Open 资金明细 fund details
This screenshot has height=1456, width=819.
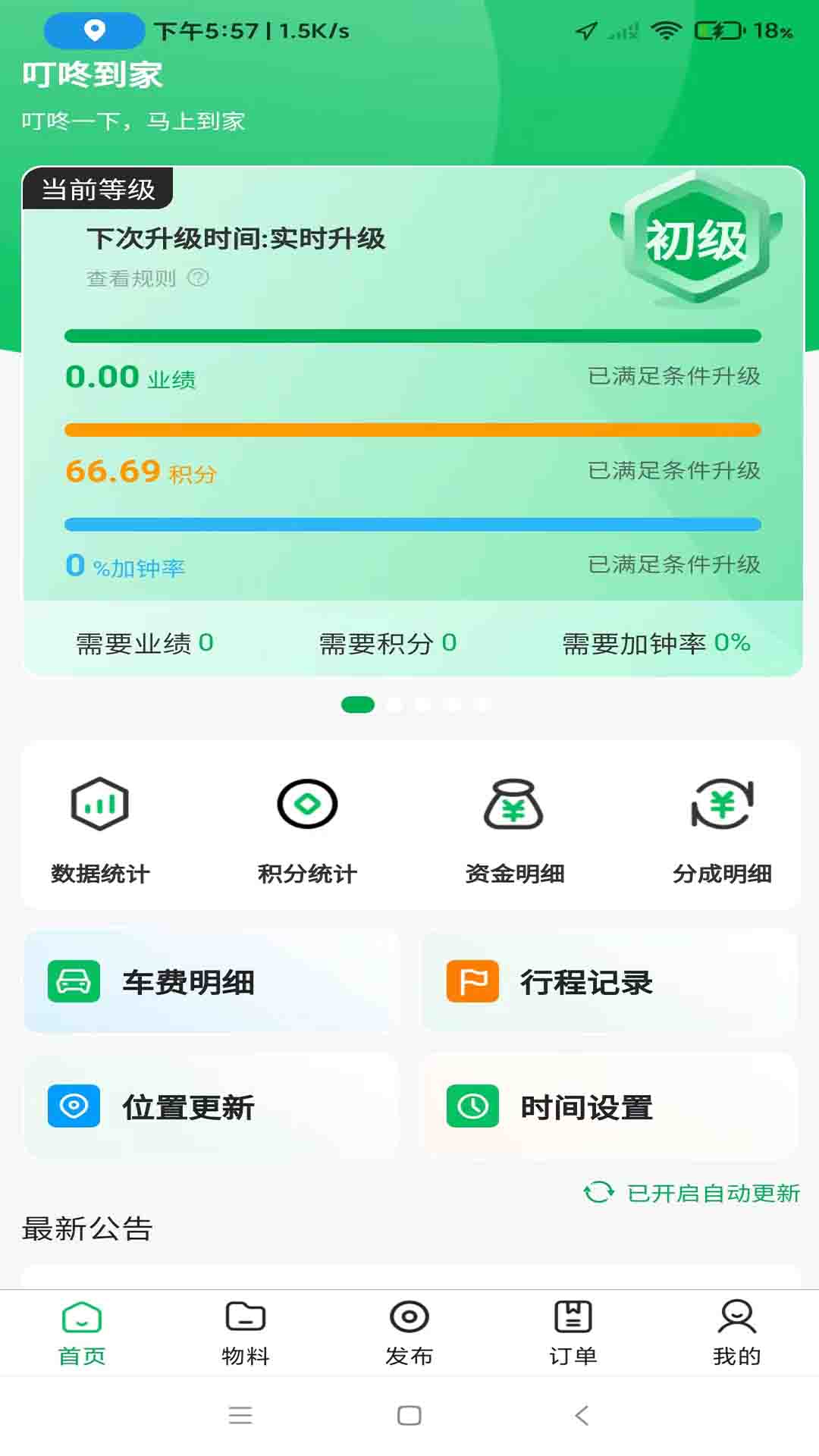[x=514, y=830]
